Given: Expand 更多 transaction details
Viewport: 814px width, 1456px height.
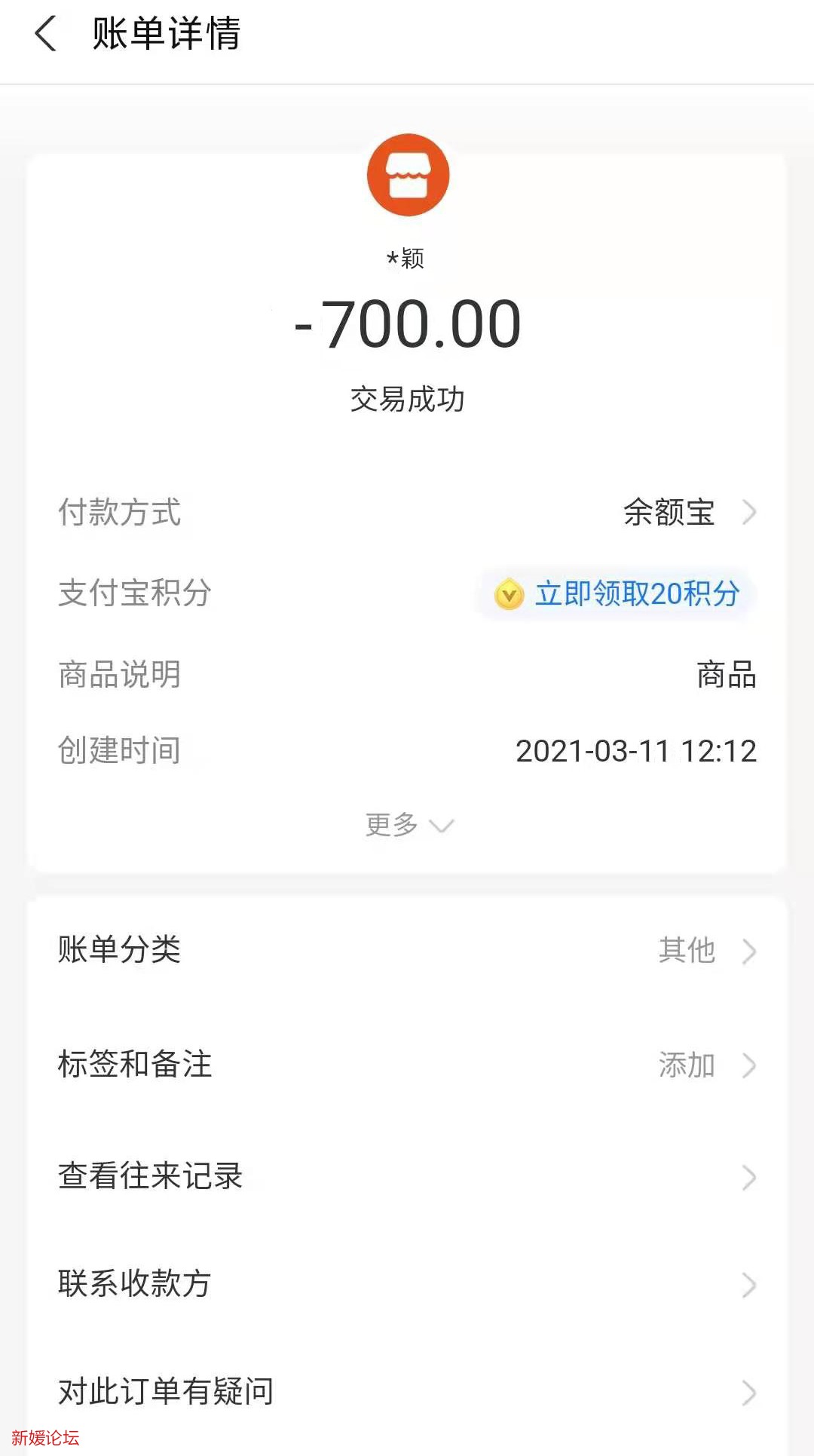Looking at the screenshot, I should pyautogui.click(x=408, y=825).
